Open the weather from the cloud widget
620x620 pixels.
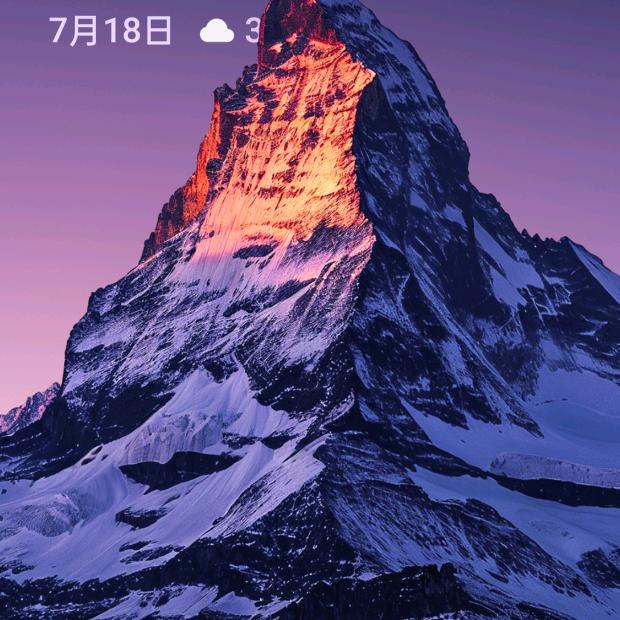218,31
